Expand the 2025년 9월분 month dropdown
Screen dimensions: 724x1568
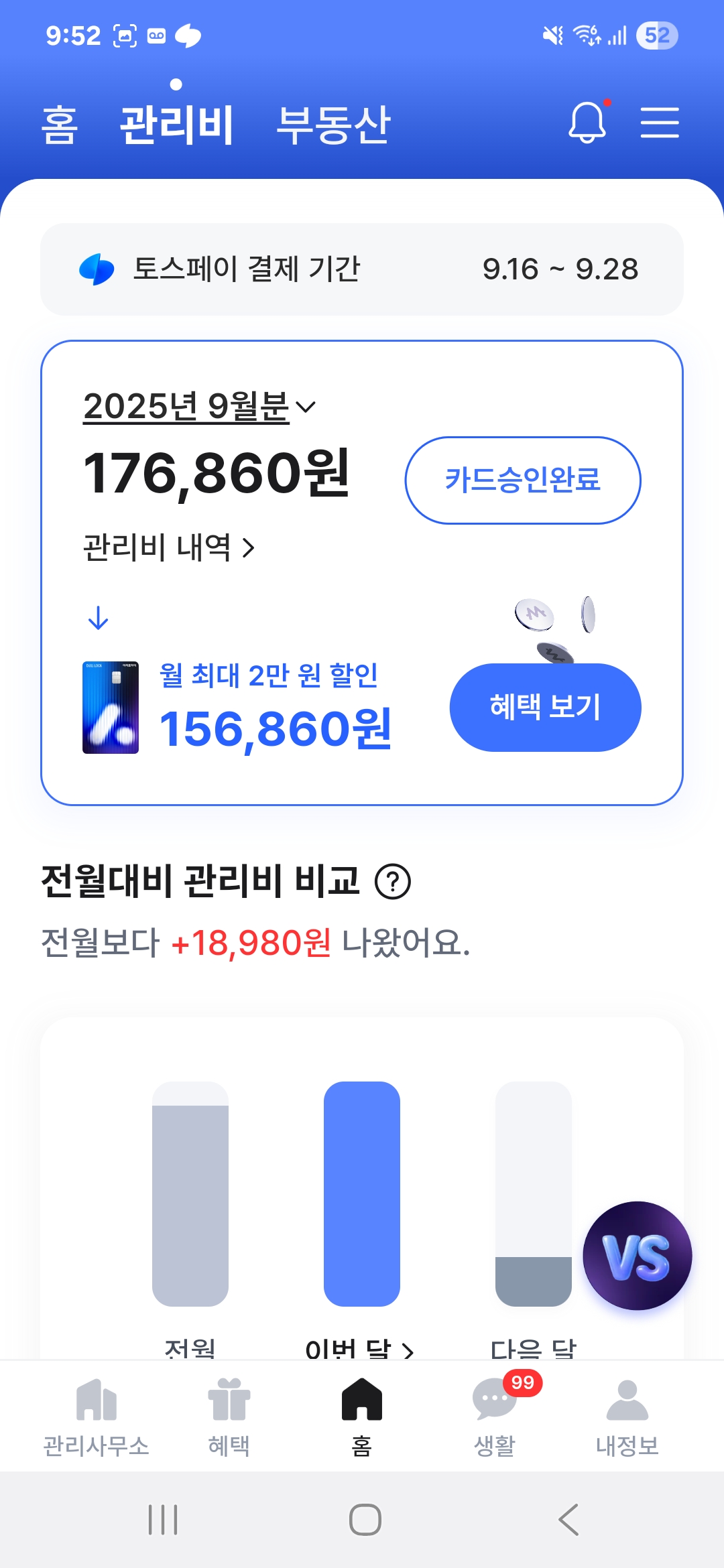pyautogui.click(x=199, y=407)
